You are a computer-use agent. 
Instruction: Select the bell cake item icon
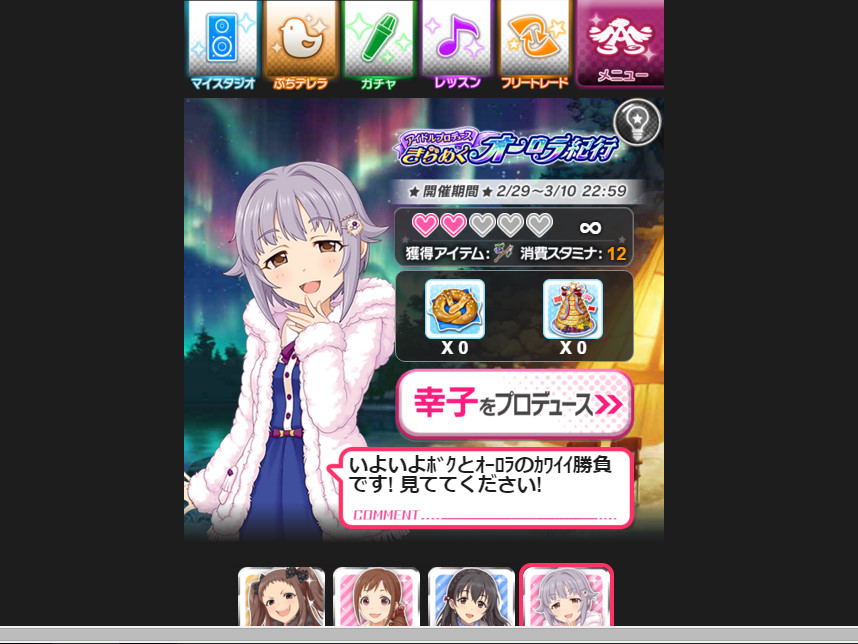[572, 309]
